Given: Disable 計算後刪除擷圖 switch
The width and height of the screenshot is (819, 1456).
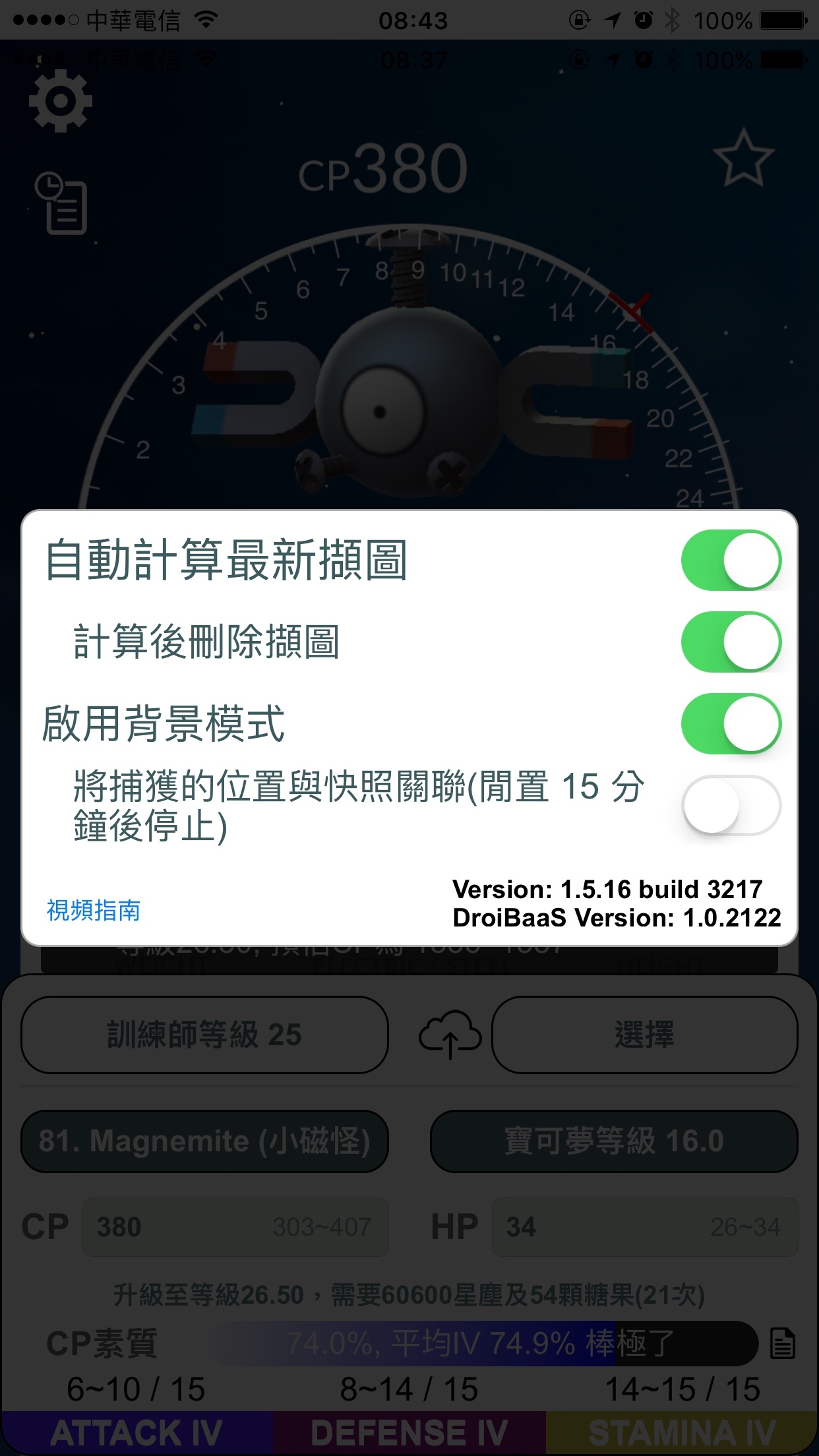Looking at the screenshot, I should pos(731,642).
